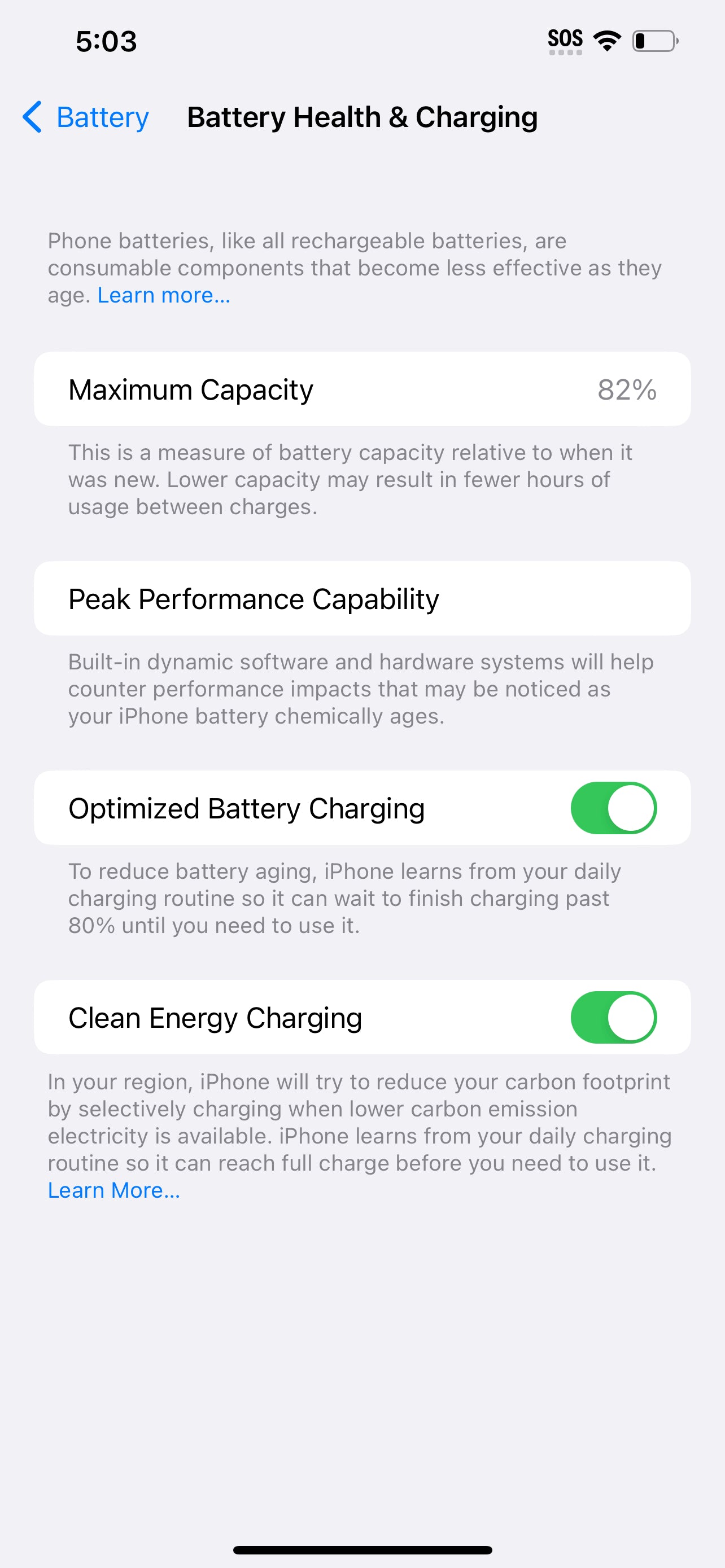Click the battery icon in the status bar
725x1568 pixels.
pyautogui.click(x=654, y=41)
